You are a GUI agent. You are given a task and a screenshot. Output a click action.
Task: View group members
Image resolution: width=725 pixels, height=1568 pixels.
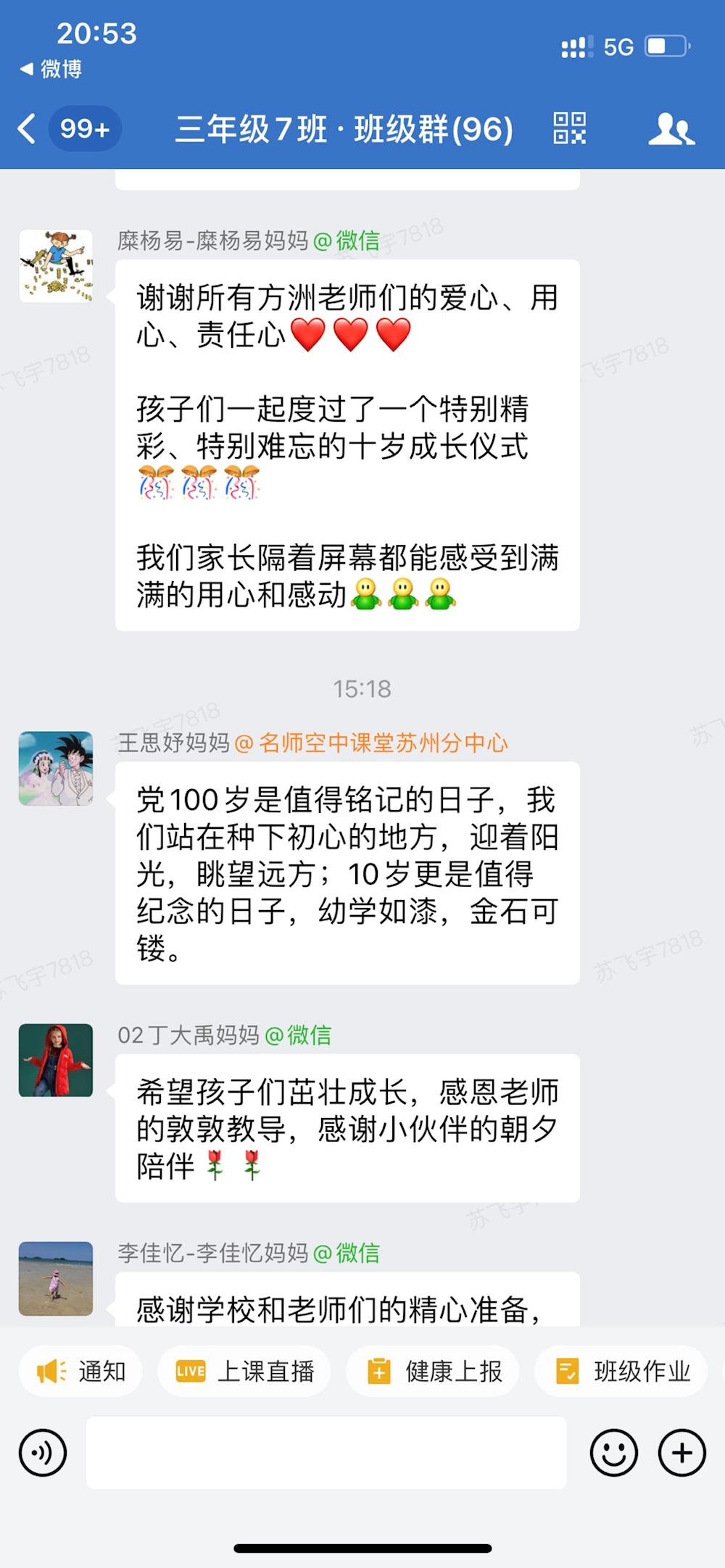pos(671,129)
